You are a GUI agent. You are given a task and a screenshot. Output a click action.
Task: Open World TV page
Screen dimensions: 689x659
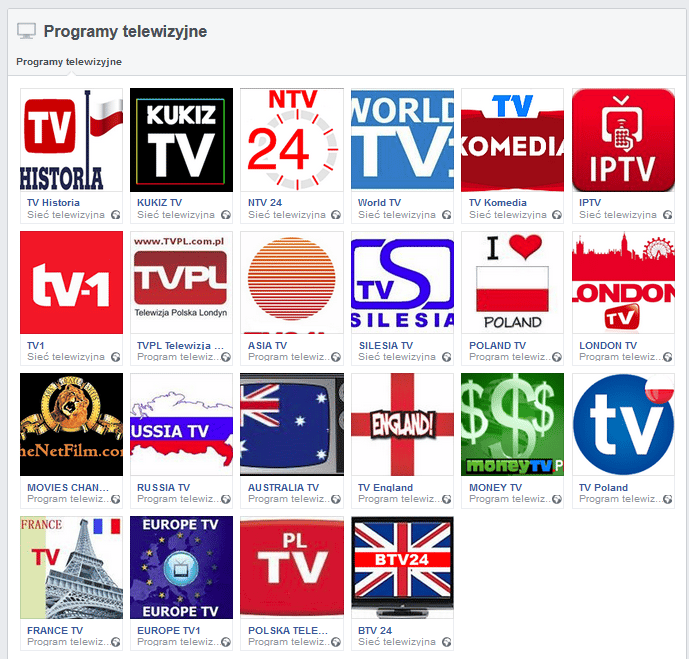pyautogui.click(x=402, y=140)
